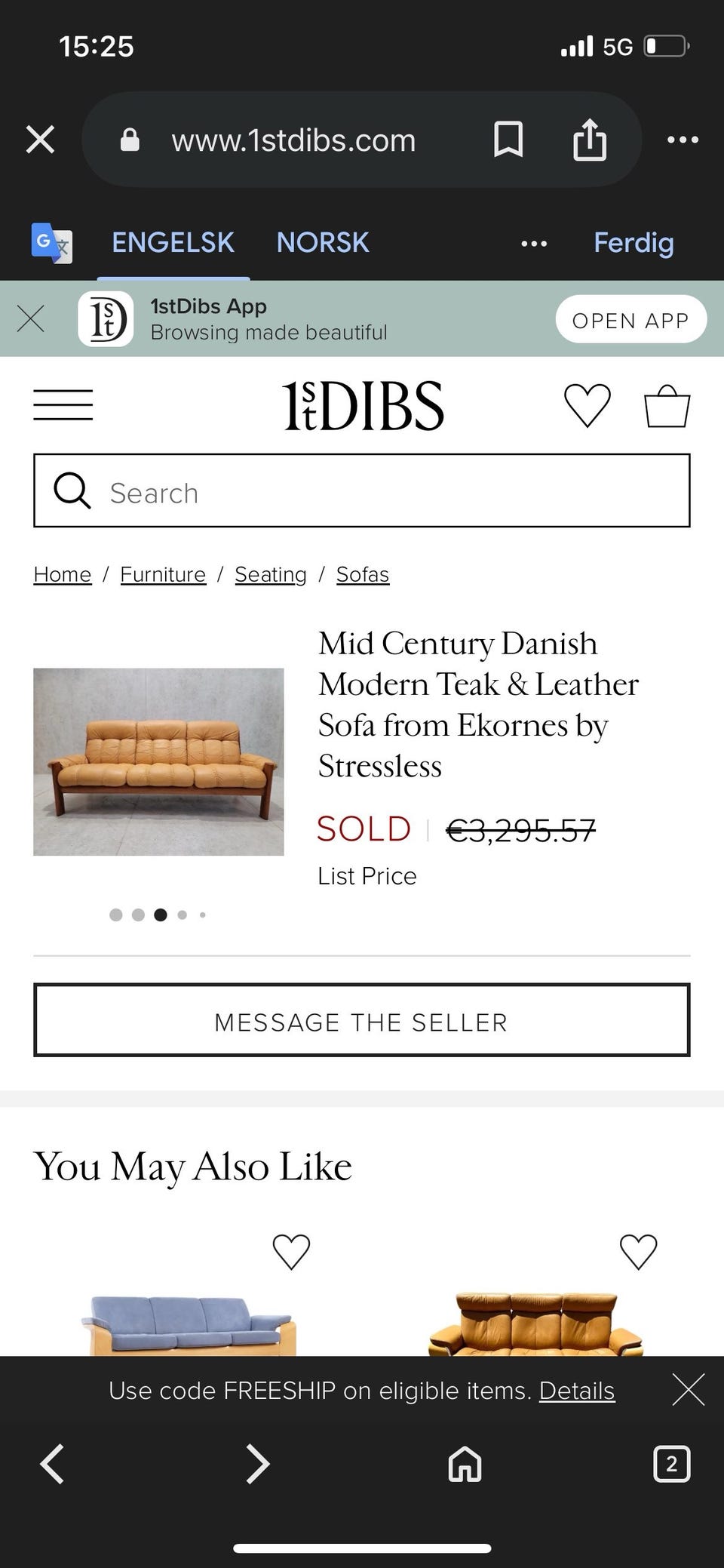This screenshot has width=724, height=1568.
Task: Open FREESHIP Details link
Action: point(577,1390)
